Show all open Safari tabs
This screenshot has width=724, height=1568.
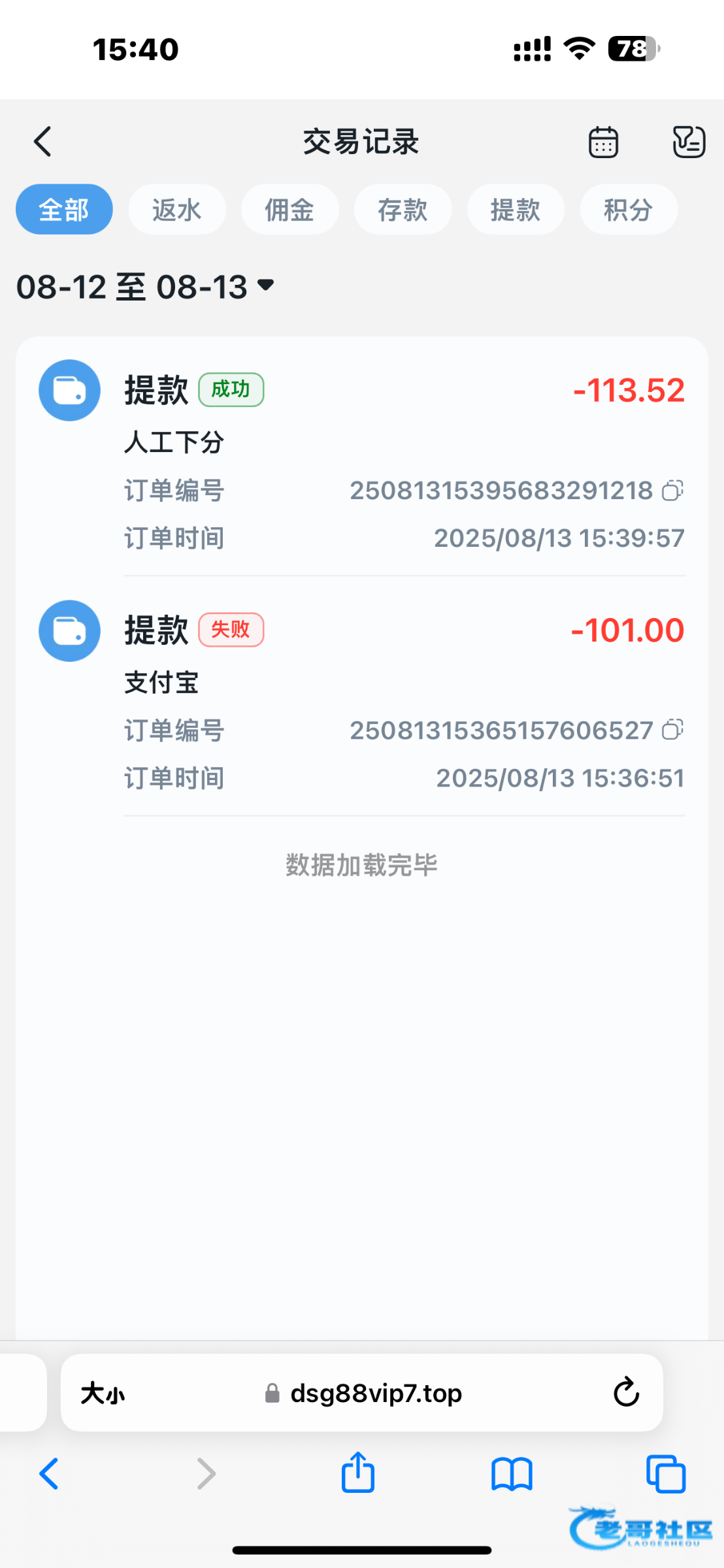point(665,1474)
